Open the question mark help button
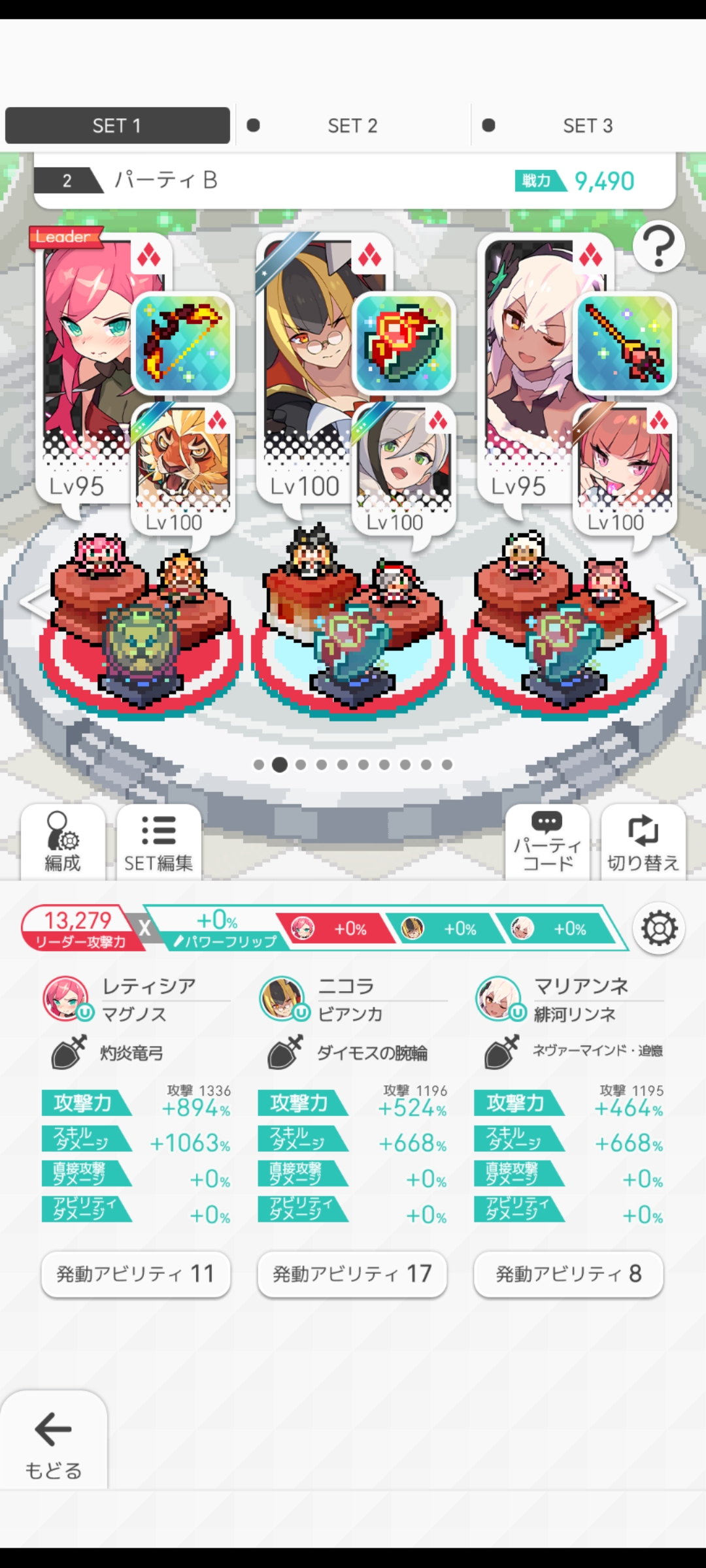This screenshot has height=1568, width=706. click(658, 247)
